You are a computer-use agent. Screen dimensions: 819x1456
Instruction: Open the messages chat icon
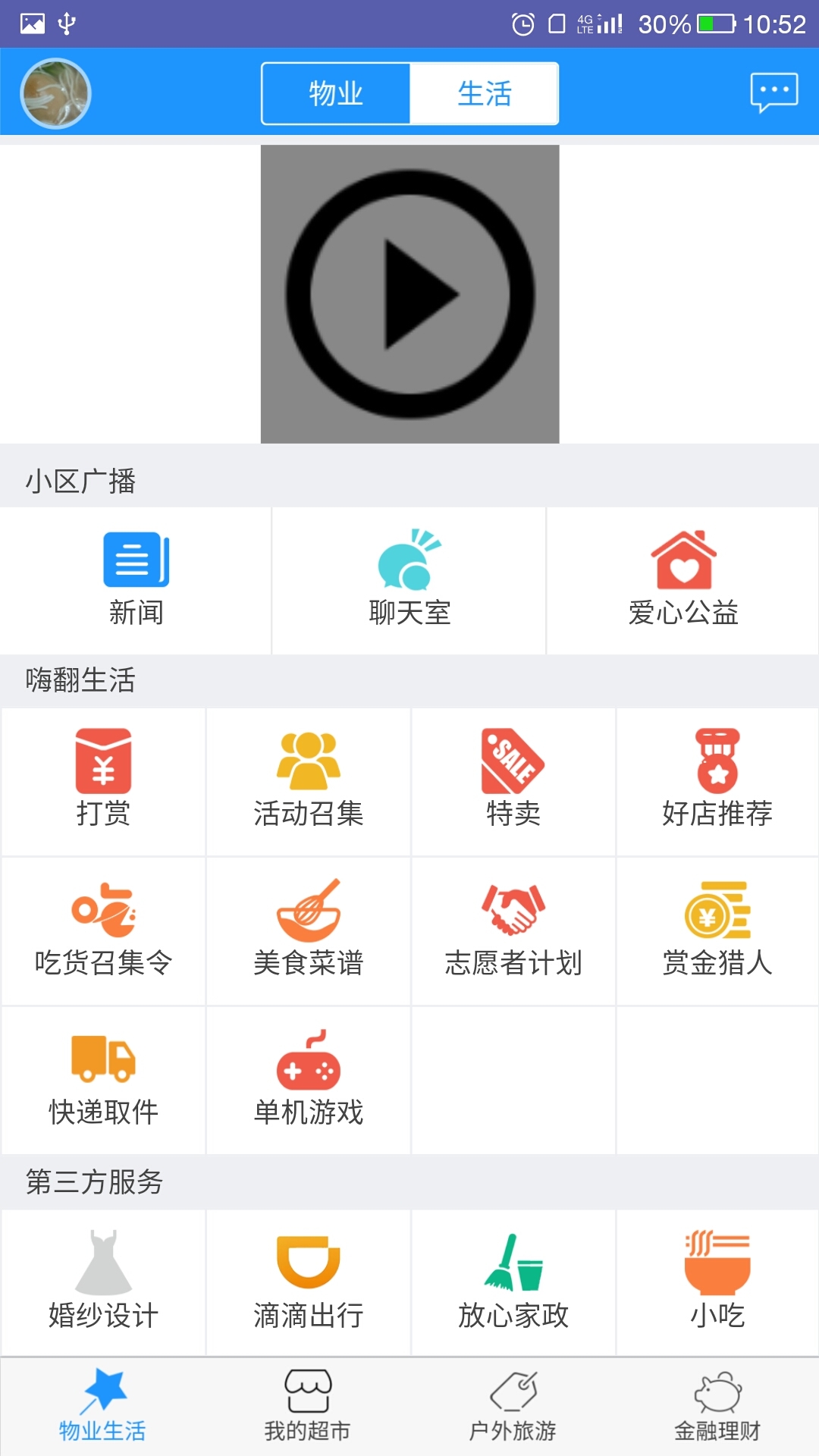[x=773, y=93]
